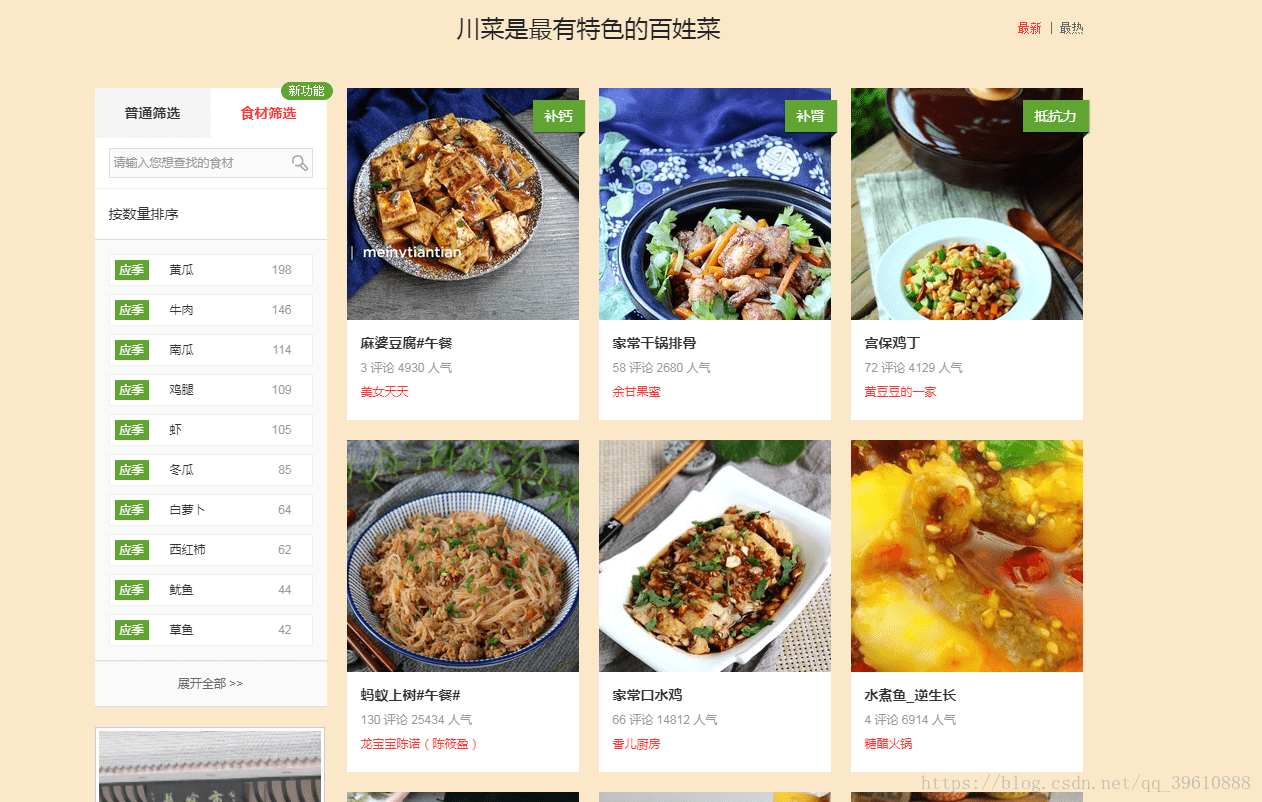View the 家常口水鸡 recipe
The height and width of the screenshot is (802, 1262).
(x=714, y=557)
